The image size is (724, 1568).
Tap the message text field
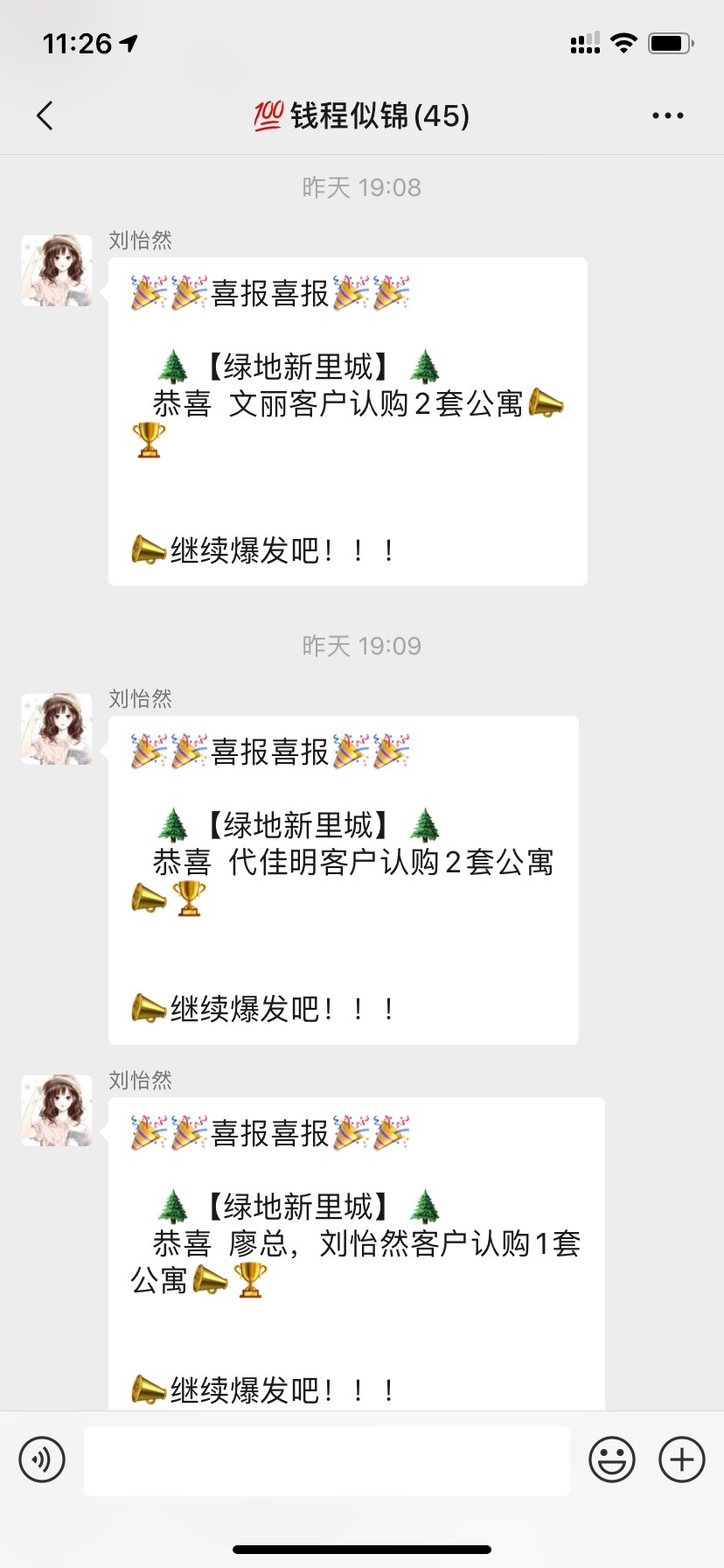click(x=327, y=1459)
